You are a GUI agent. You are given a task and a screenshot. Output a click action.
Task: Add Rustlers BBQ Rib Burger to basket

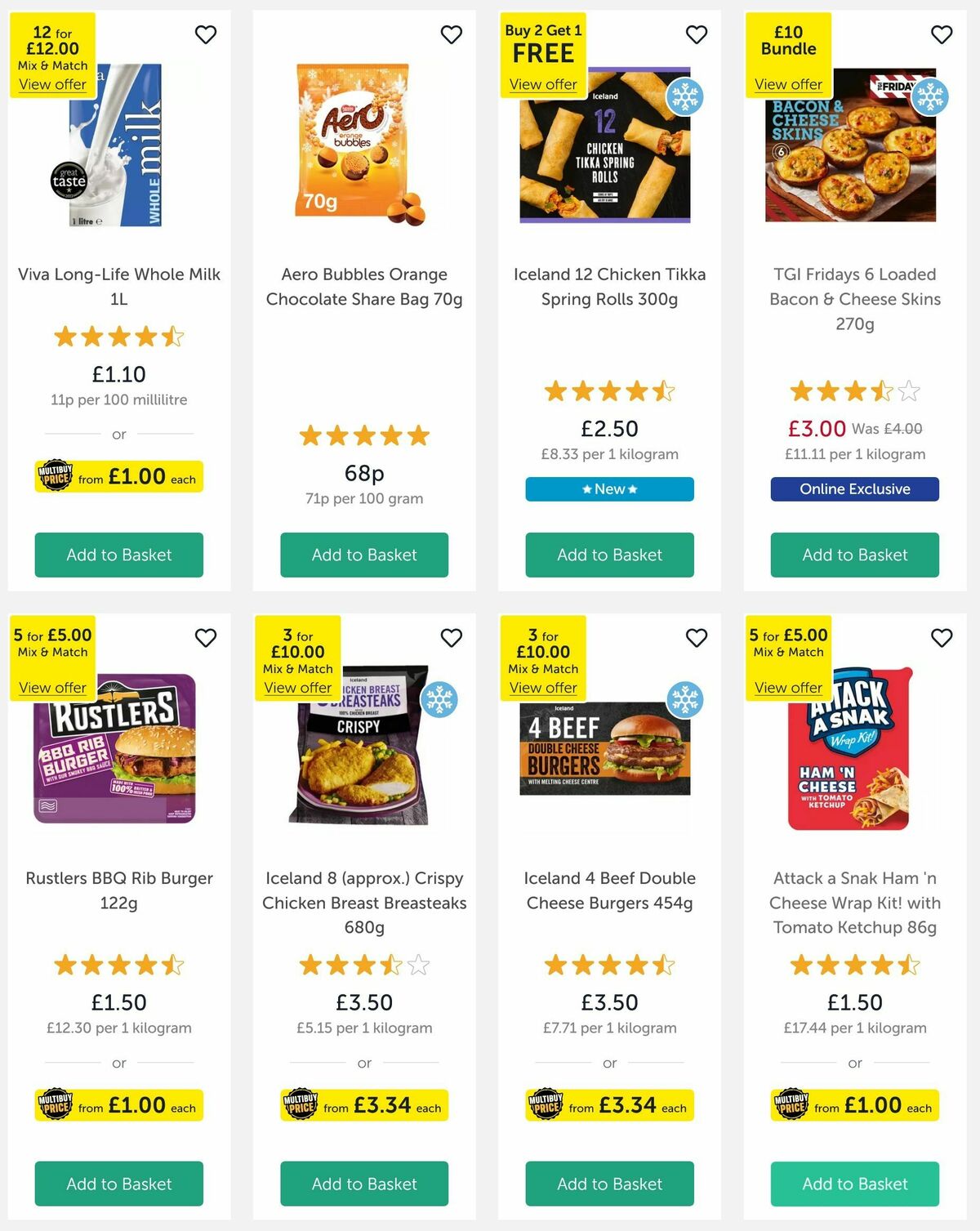[118, 1184]
